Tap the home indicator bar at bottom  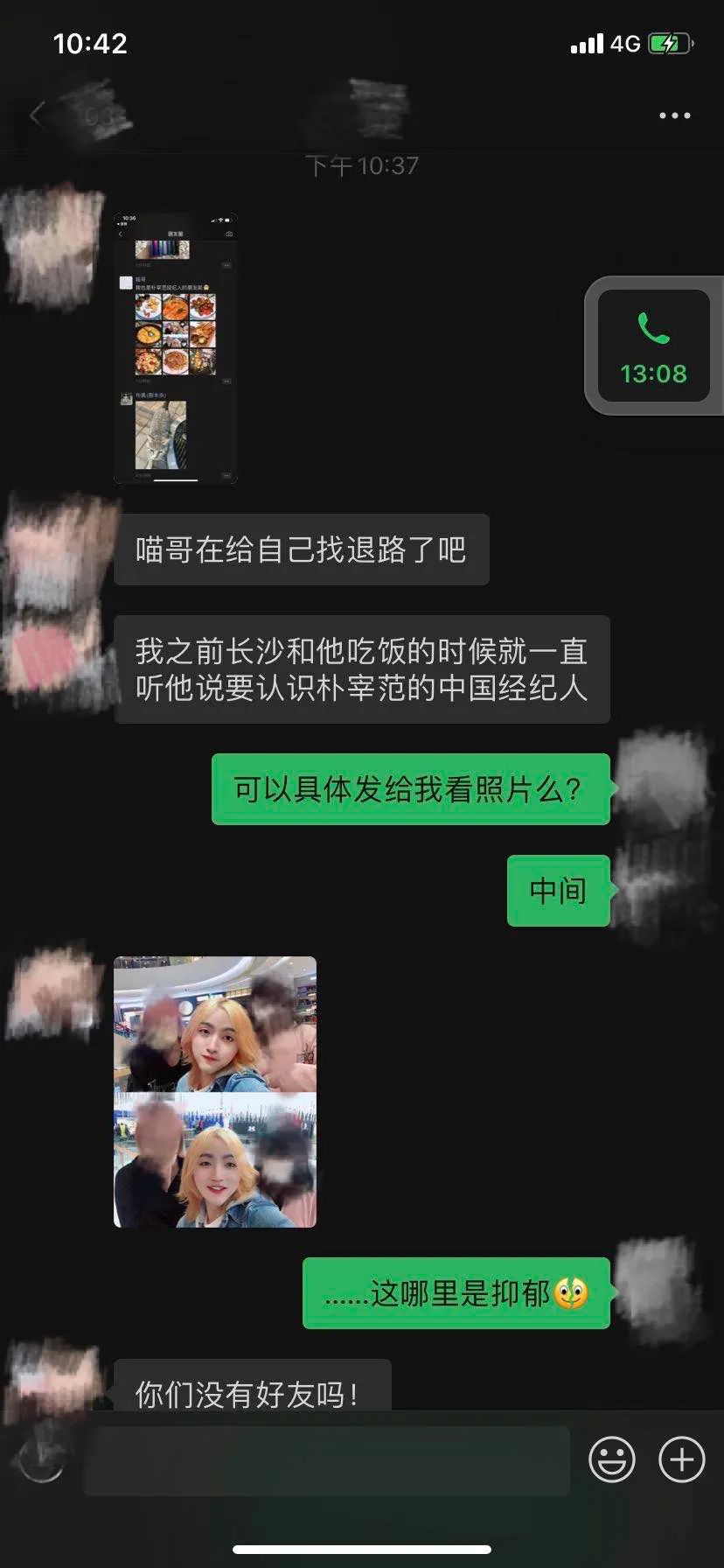362,1550
